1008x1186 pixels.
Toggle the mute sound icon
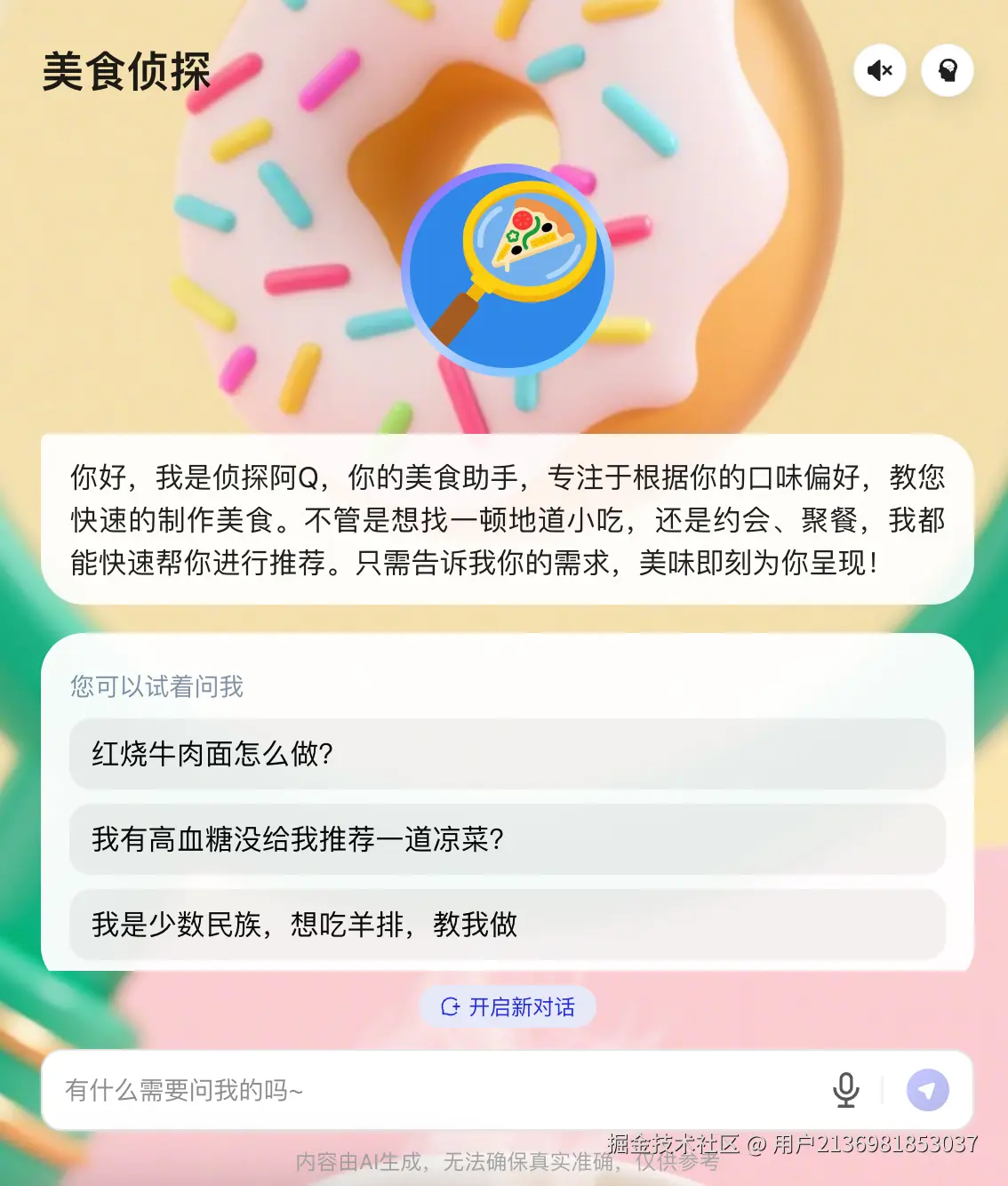879,70
